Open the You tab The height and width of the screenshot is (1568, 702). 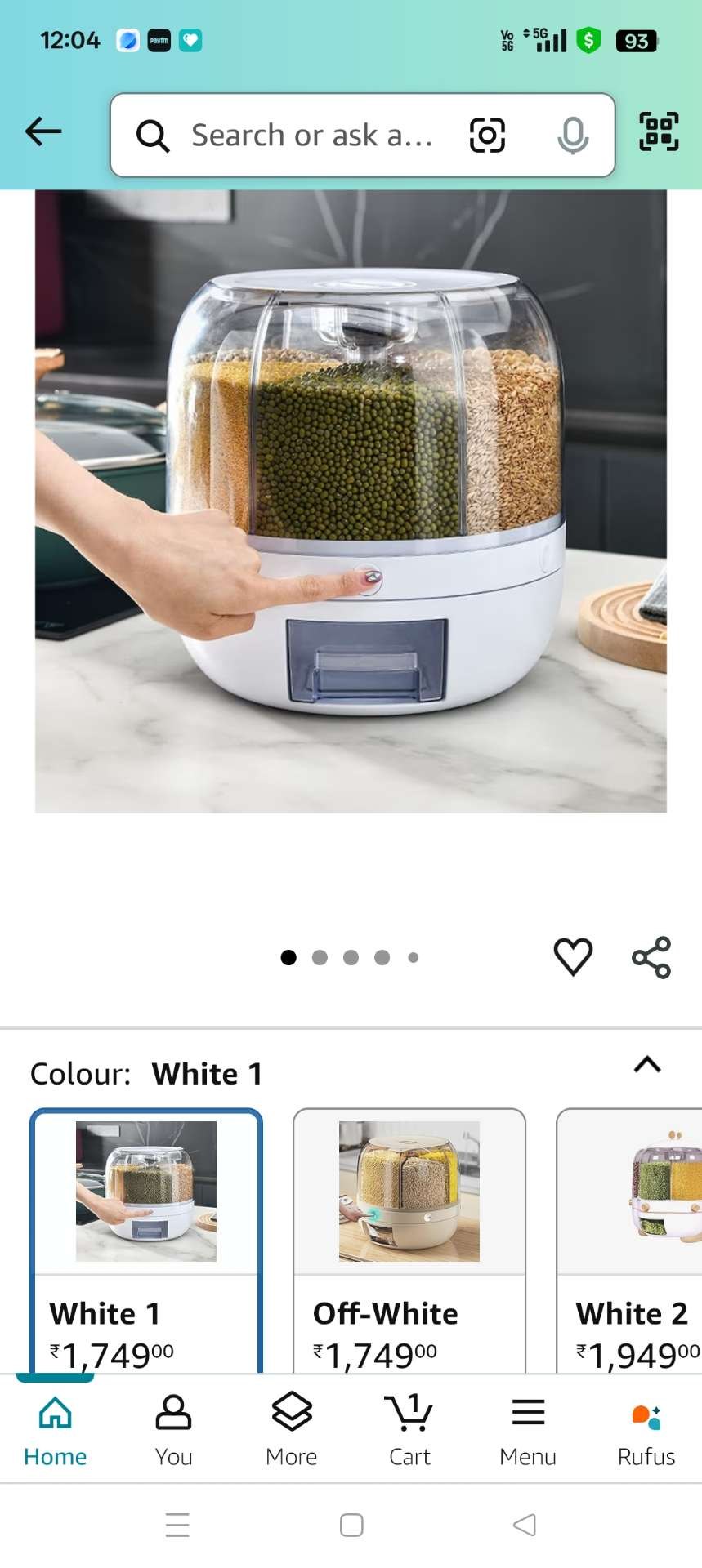click(173, 1430)
